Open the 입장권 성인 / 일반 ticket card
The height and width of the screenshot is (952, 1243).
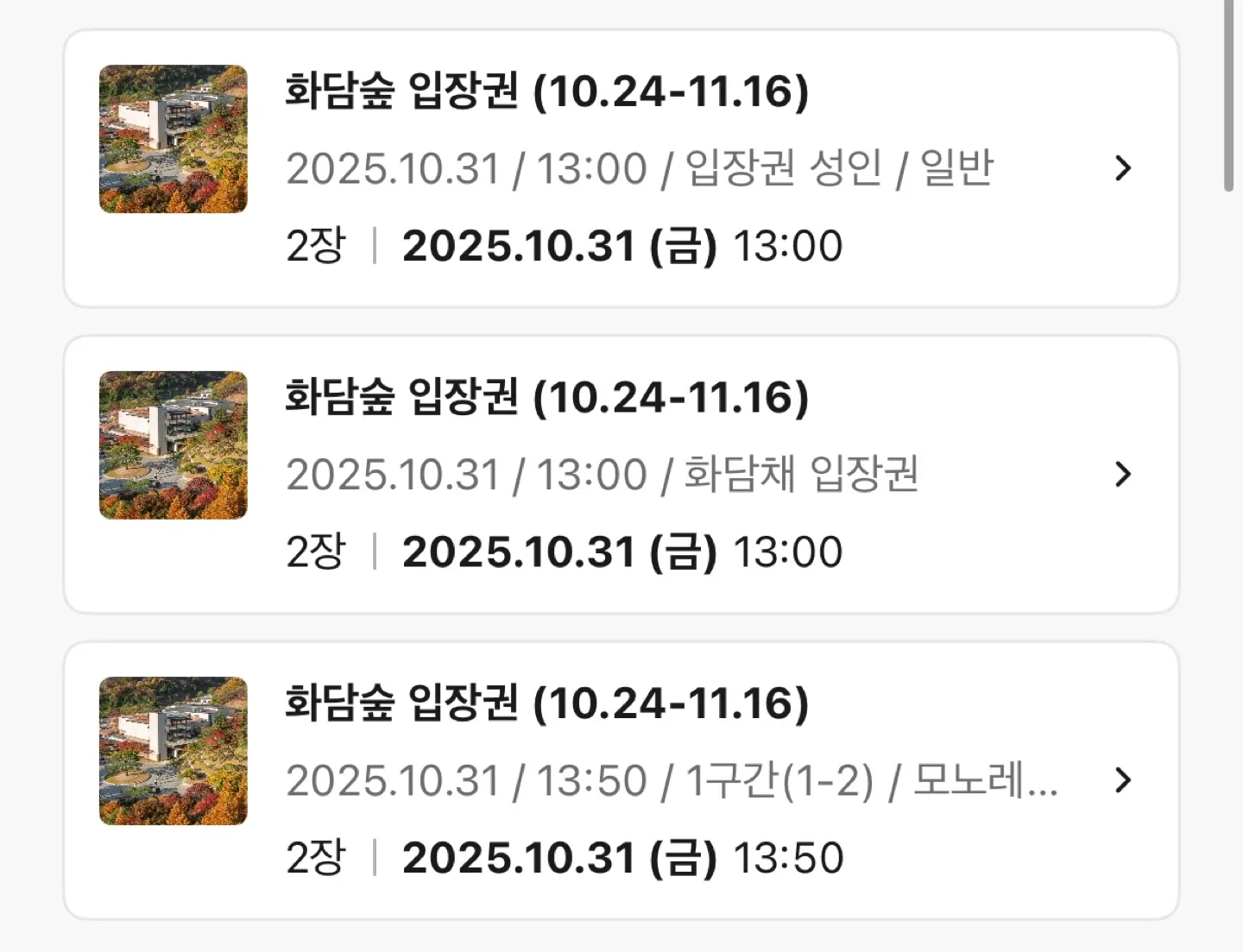[x=621, y=168]
